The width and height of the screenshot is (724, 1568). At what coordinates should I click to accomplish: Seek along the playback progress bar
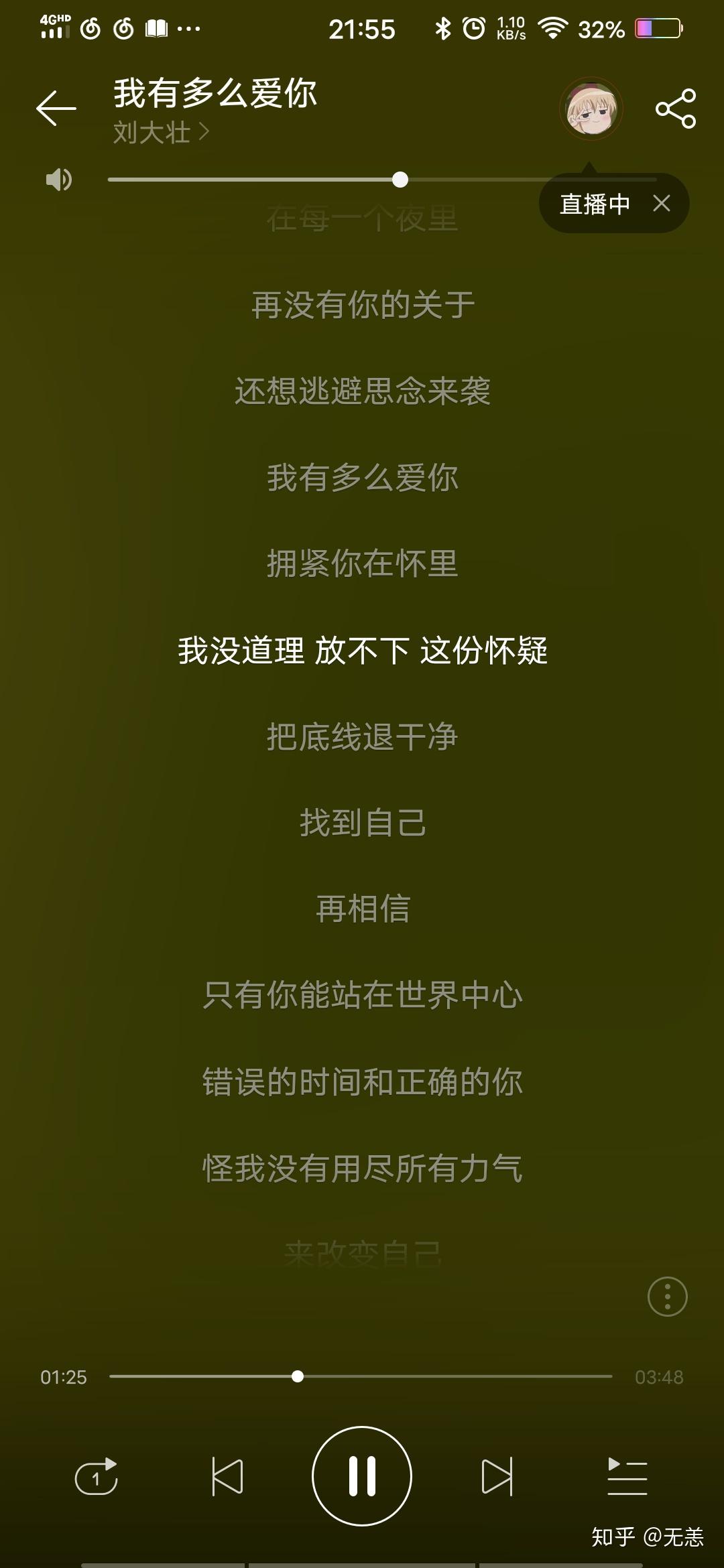coord(298,1376)
